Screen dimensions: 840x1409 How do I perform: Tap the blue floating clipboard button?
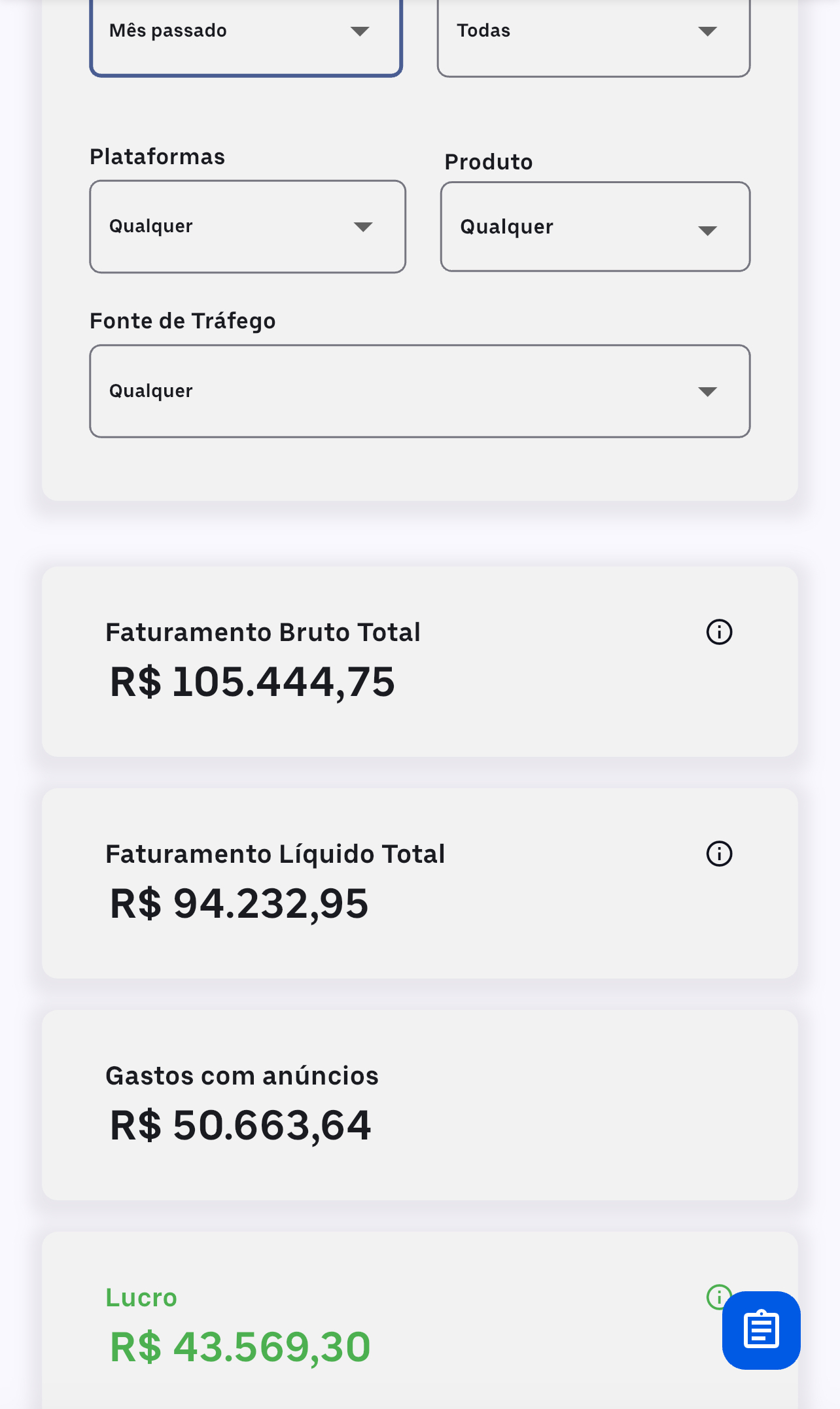pos(761,1330)
